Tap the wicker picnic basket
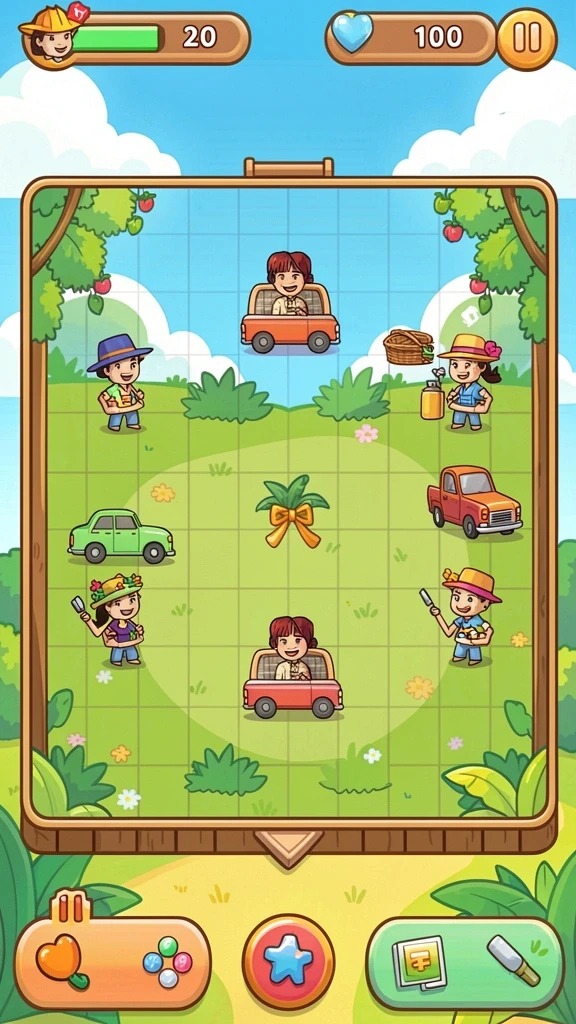Viewport: 576px width, 1024px height. click(409, 347)
